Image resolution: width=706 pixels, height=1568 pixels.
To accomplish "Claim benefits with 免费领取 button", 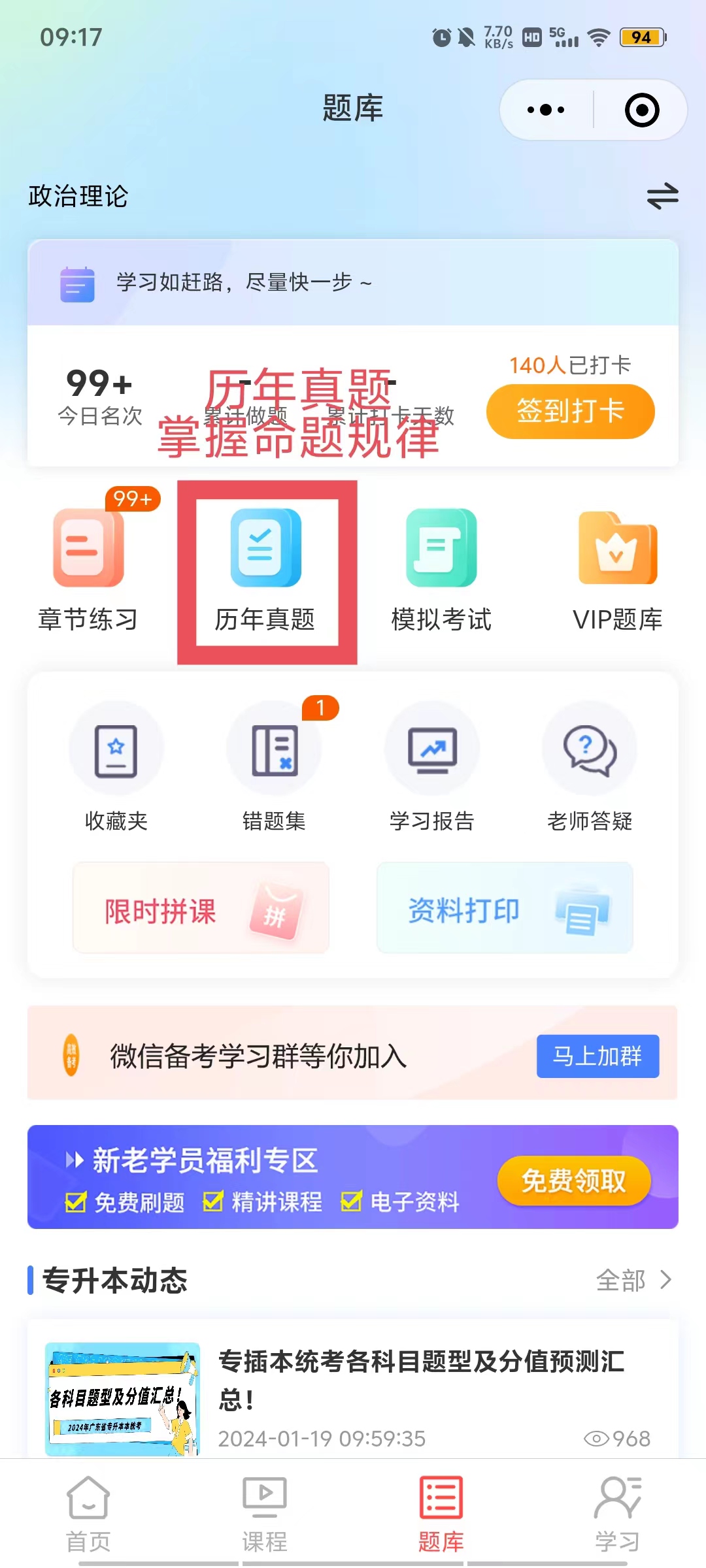I will (x=573, y=1181).
